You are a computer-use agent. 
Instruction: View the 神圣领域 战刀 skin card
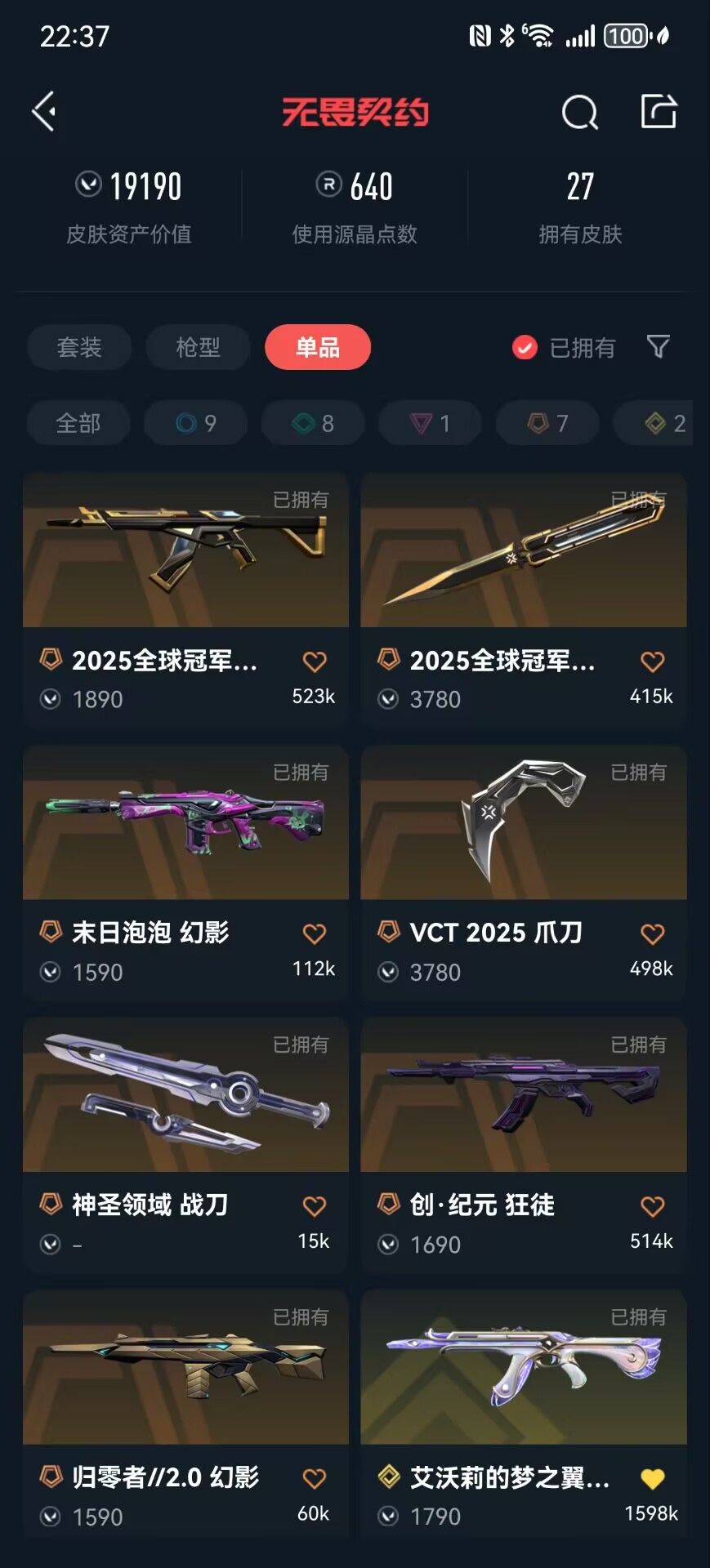[x=185, y=1145]
